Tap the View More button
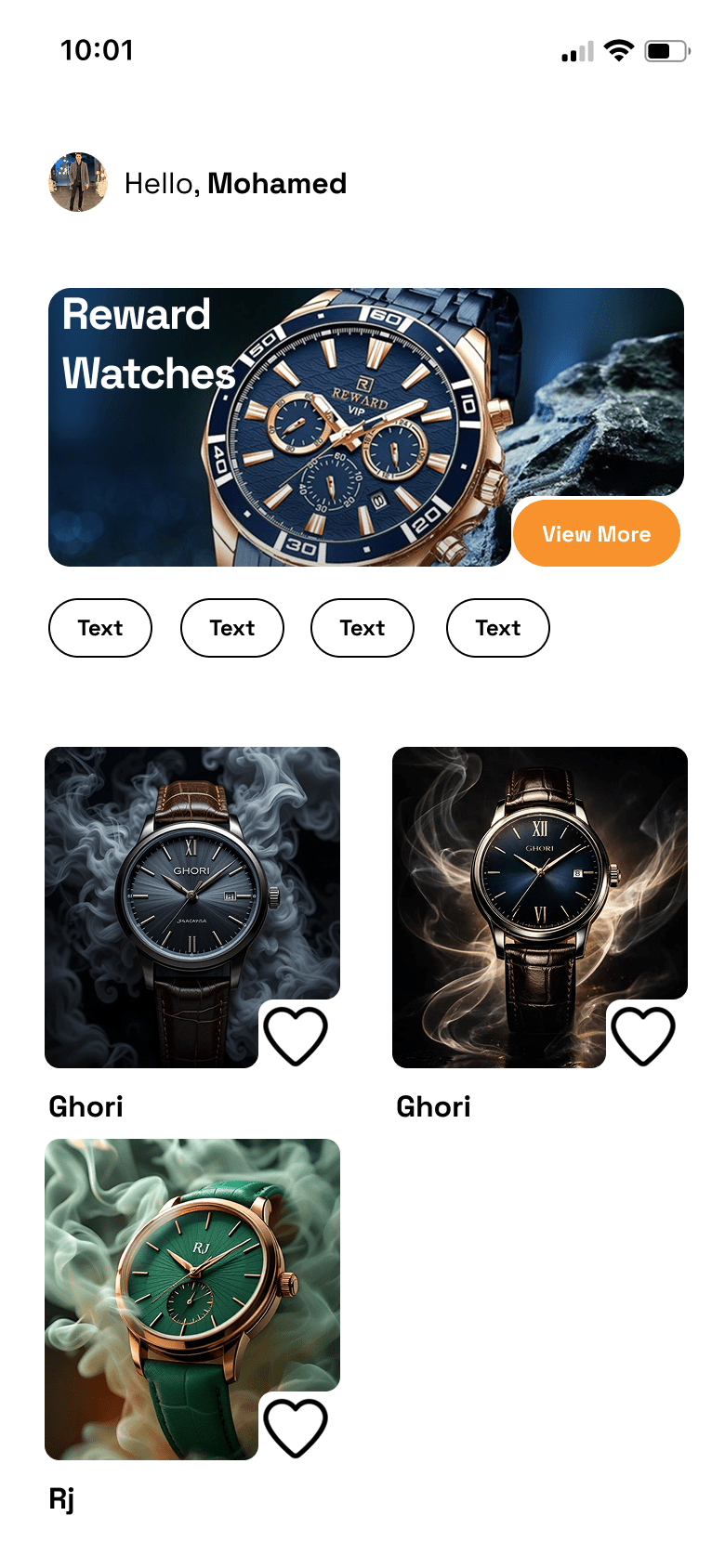 tap(596, 534)
